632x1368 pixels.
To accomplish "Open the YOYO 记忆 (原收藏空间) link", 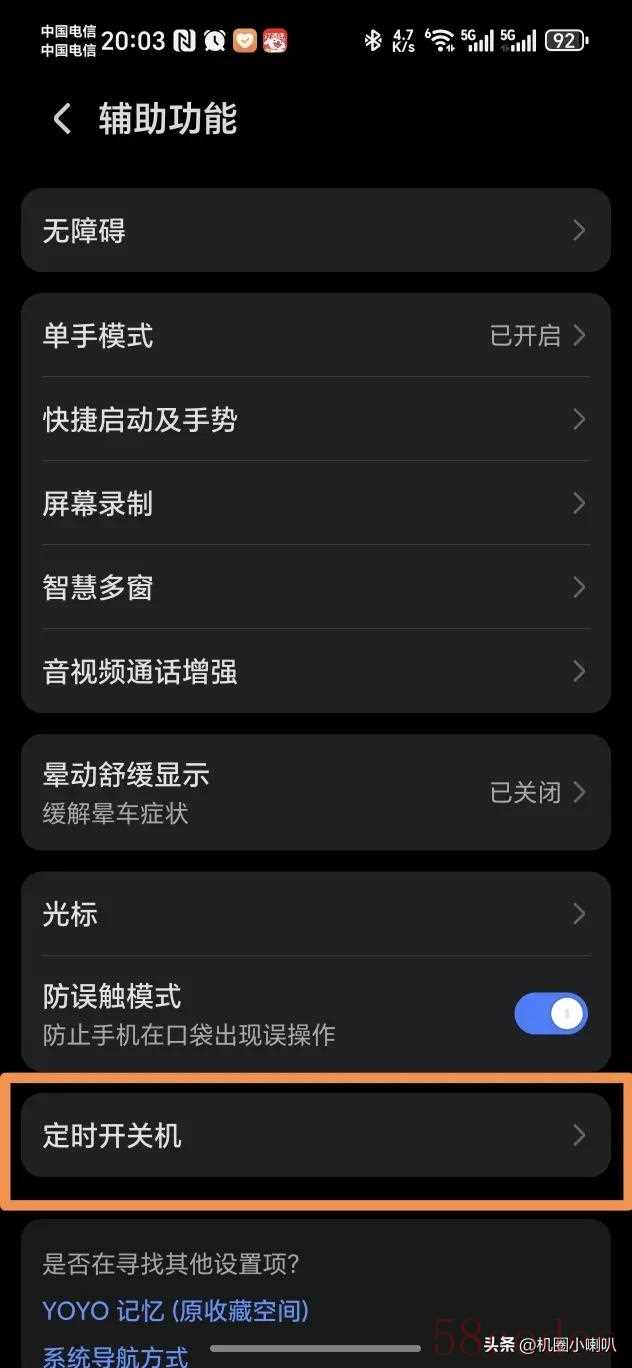I will click(175, 1310).
